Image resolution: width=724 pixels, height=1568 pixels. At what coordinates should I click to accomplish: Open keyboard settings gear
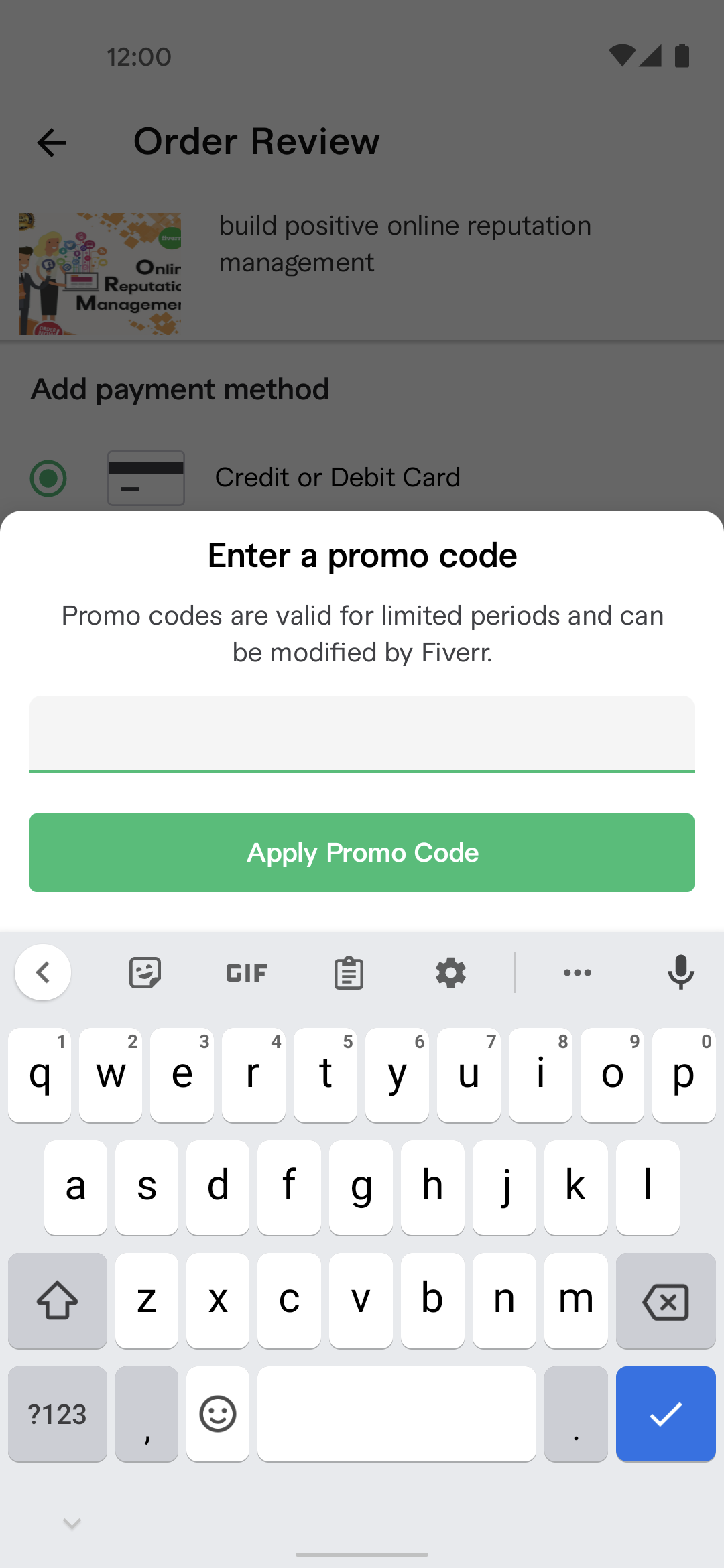(450, 972)
